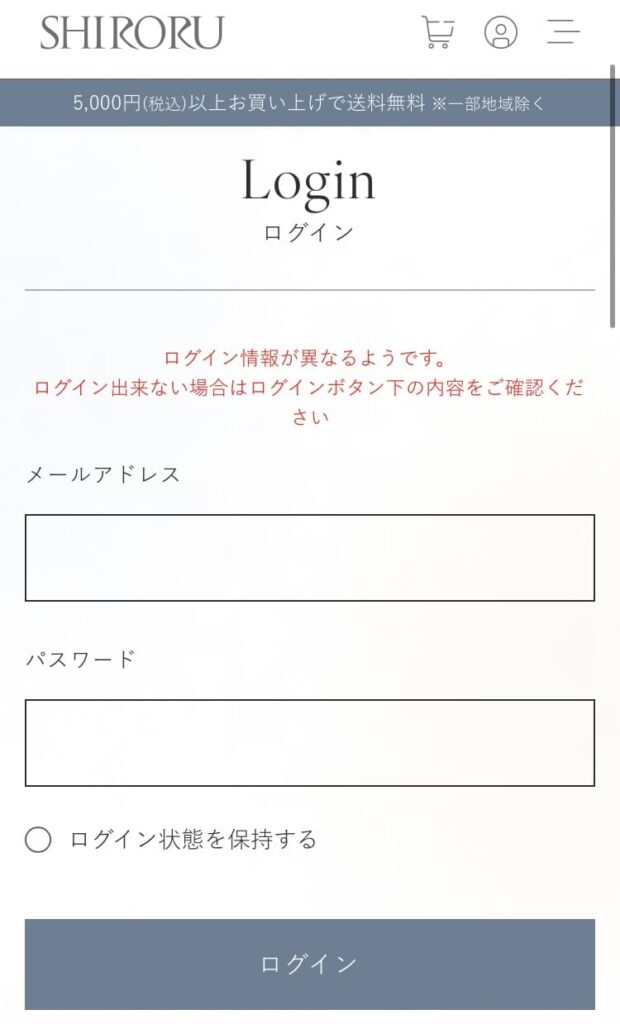This screenshot has width=620, height=1024.
Task: Focus the パスワード password field
Action: pos(310,743)
